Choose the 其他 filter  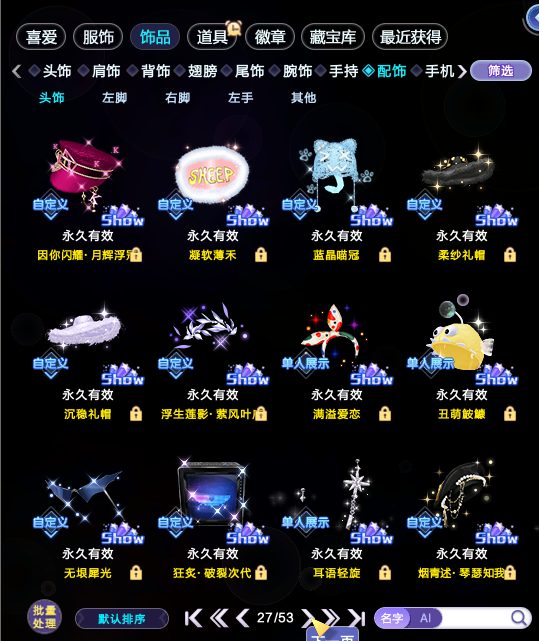[303, 98]
